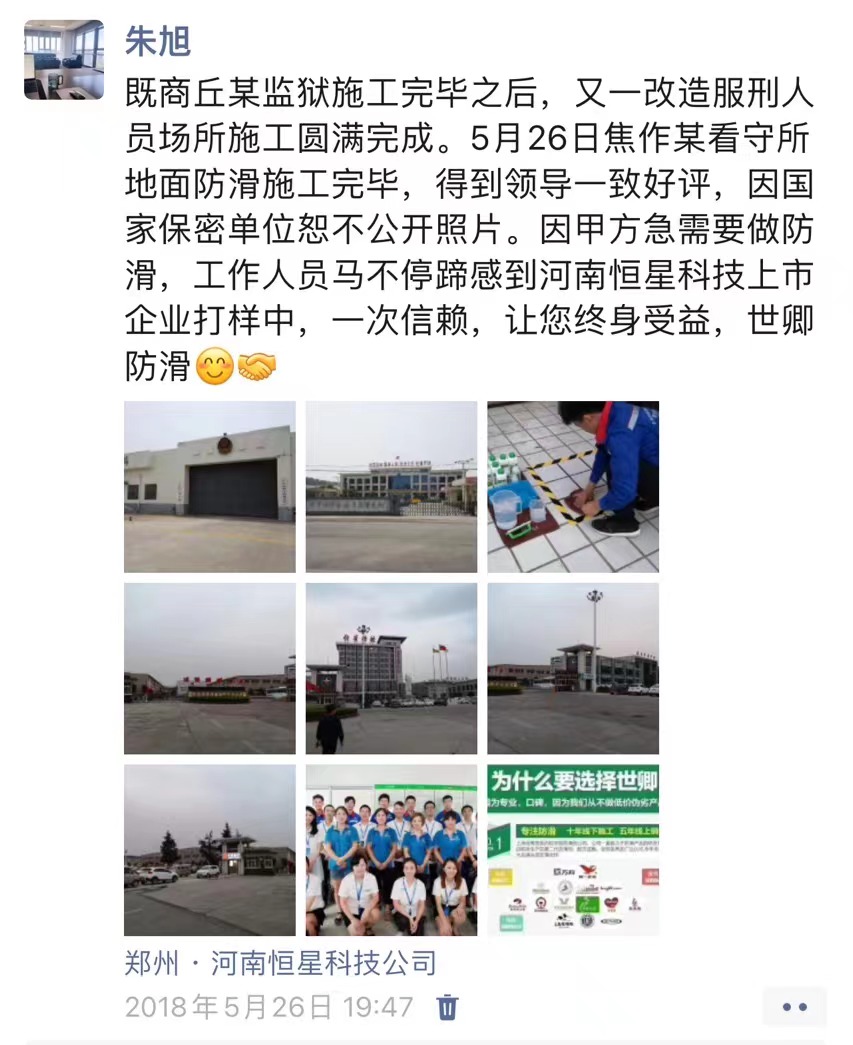Open the fourth photo of the empty plaza
The image size is (853, 1045).
(x=210, y=668)
